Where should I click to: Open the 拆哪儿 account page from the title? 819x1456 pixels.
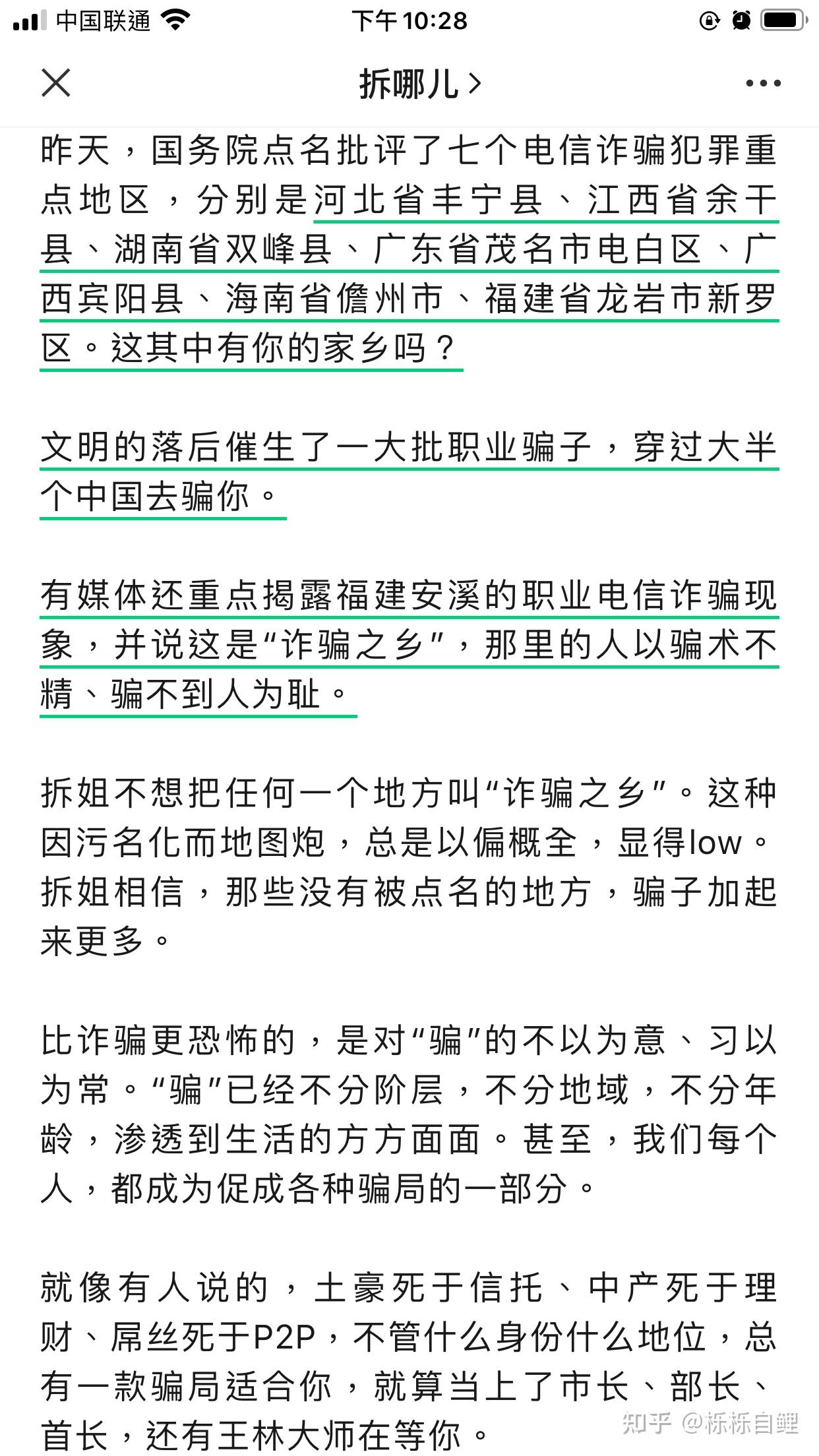click(x=420, y=84)
